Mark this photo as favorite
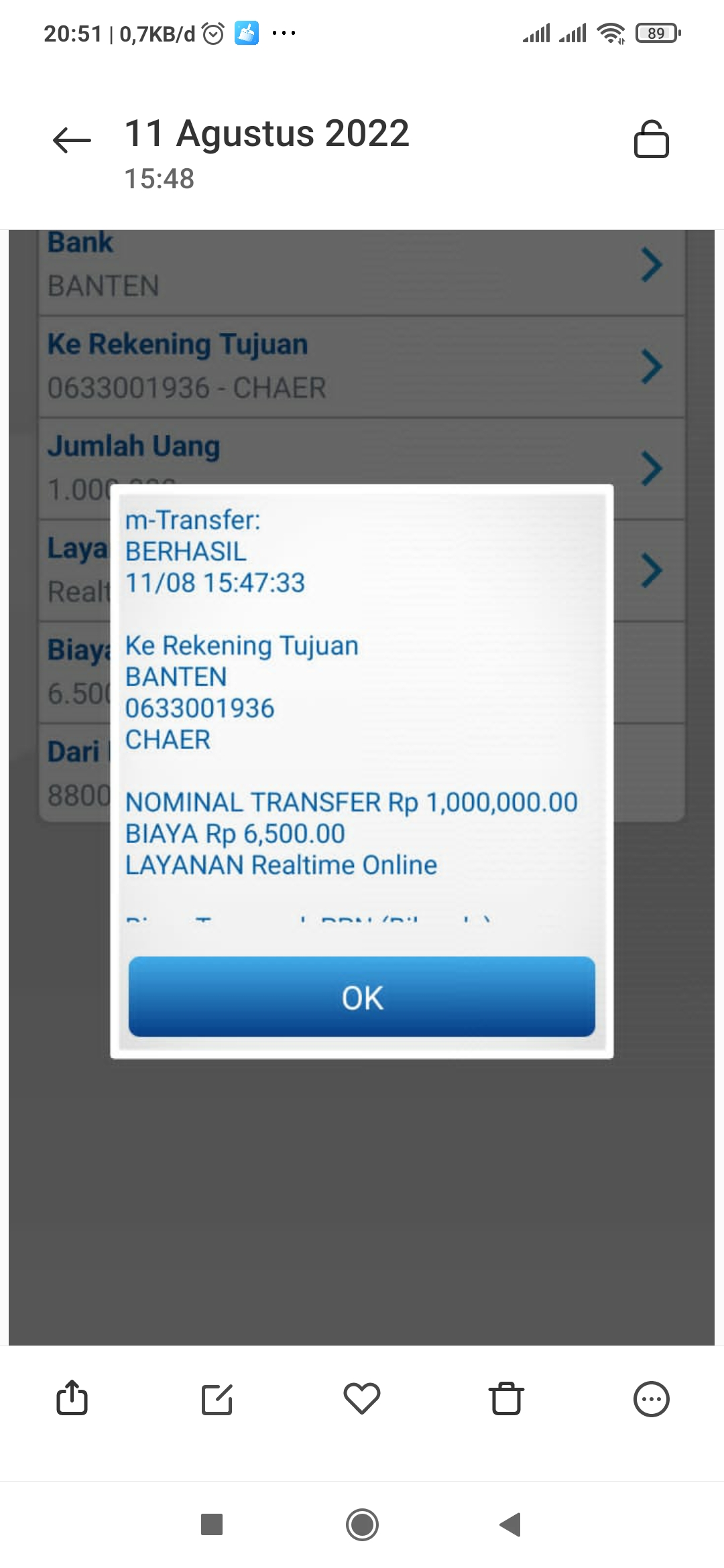Viewport: 724px width, 1568px height. coord(362,1398)
